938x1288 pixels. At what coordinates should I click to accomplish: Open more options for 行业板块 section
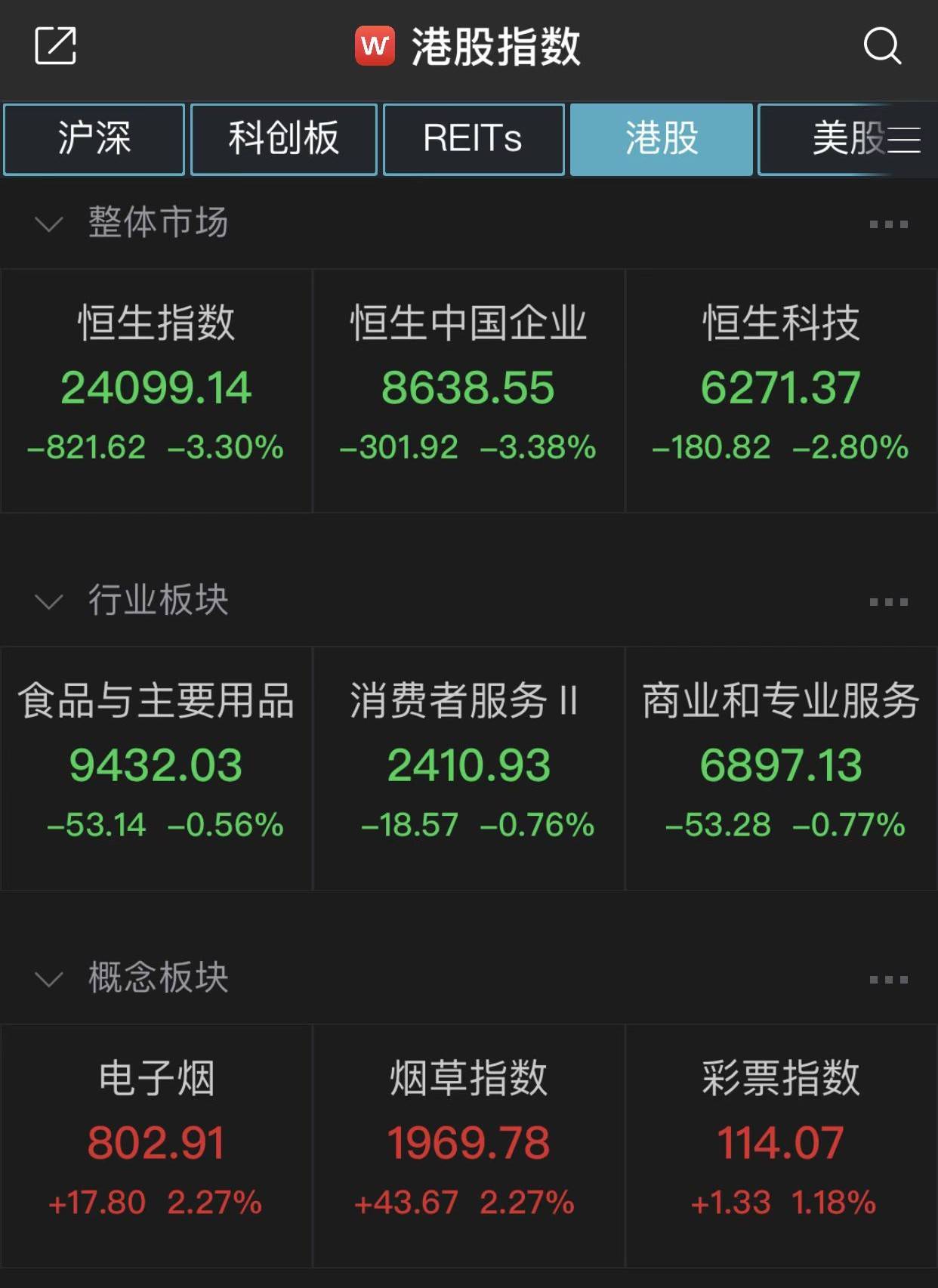click(888, 601)
